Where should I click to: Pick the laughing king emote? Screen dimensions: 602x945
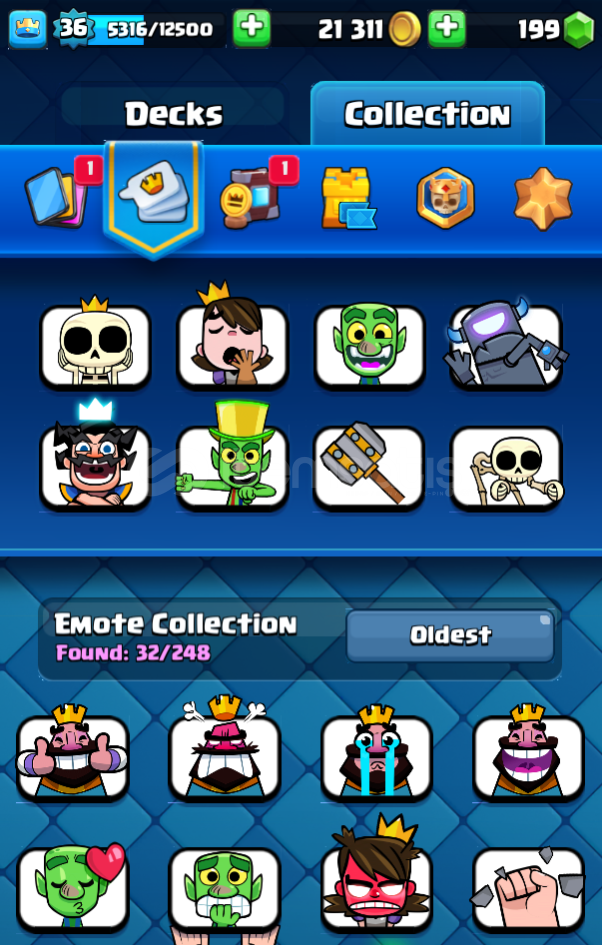coord(529,755)
